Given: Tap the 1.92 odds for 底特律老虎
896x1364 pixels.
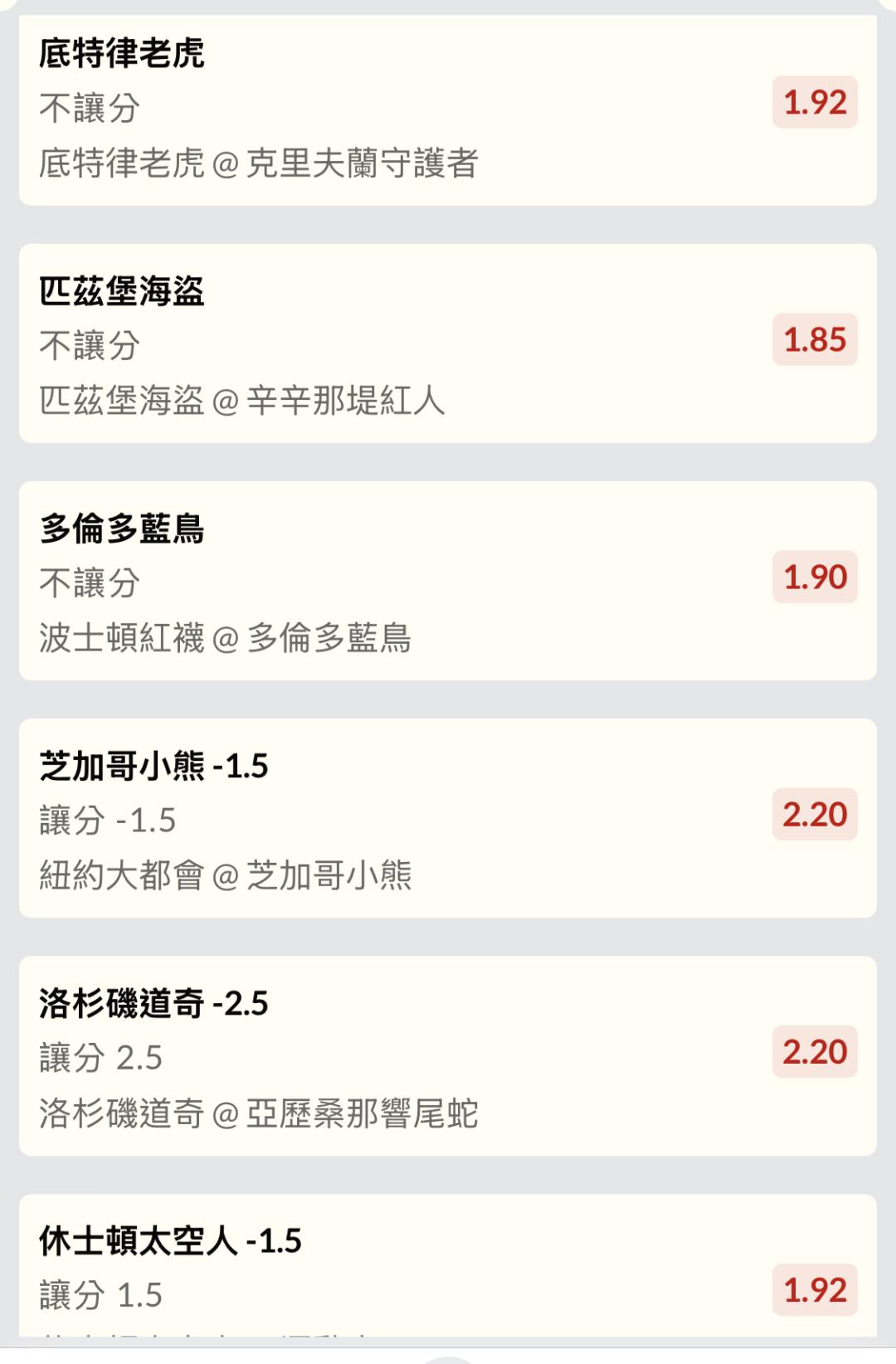Looking at the screenshot, I should click(815, 103).
